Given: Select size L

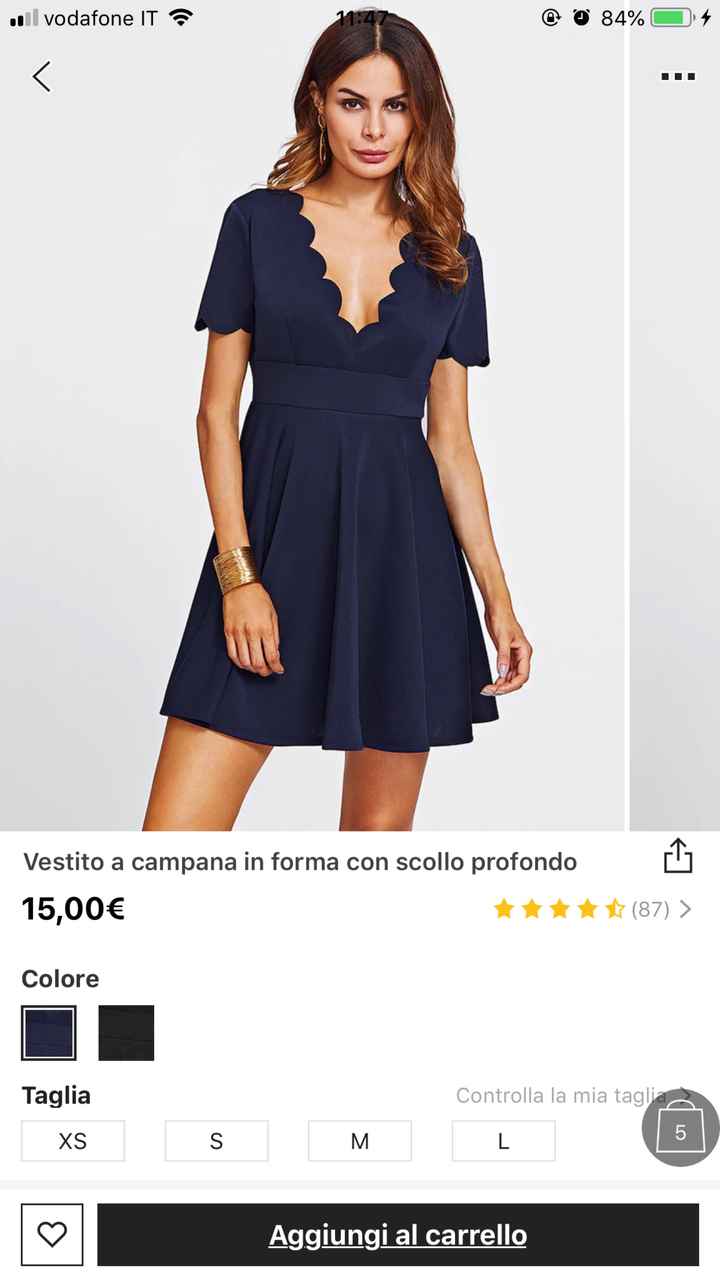Looking at the screenshot, I should [x=503, y=1141].
